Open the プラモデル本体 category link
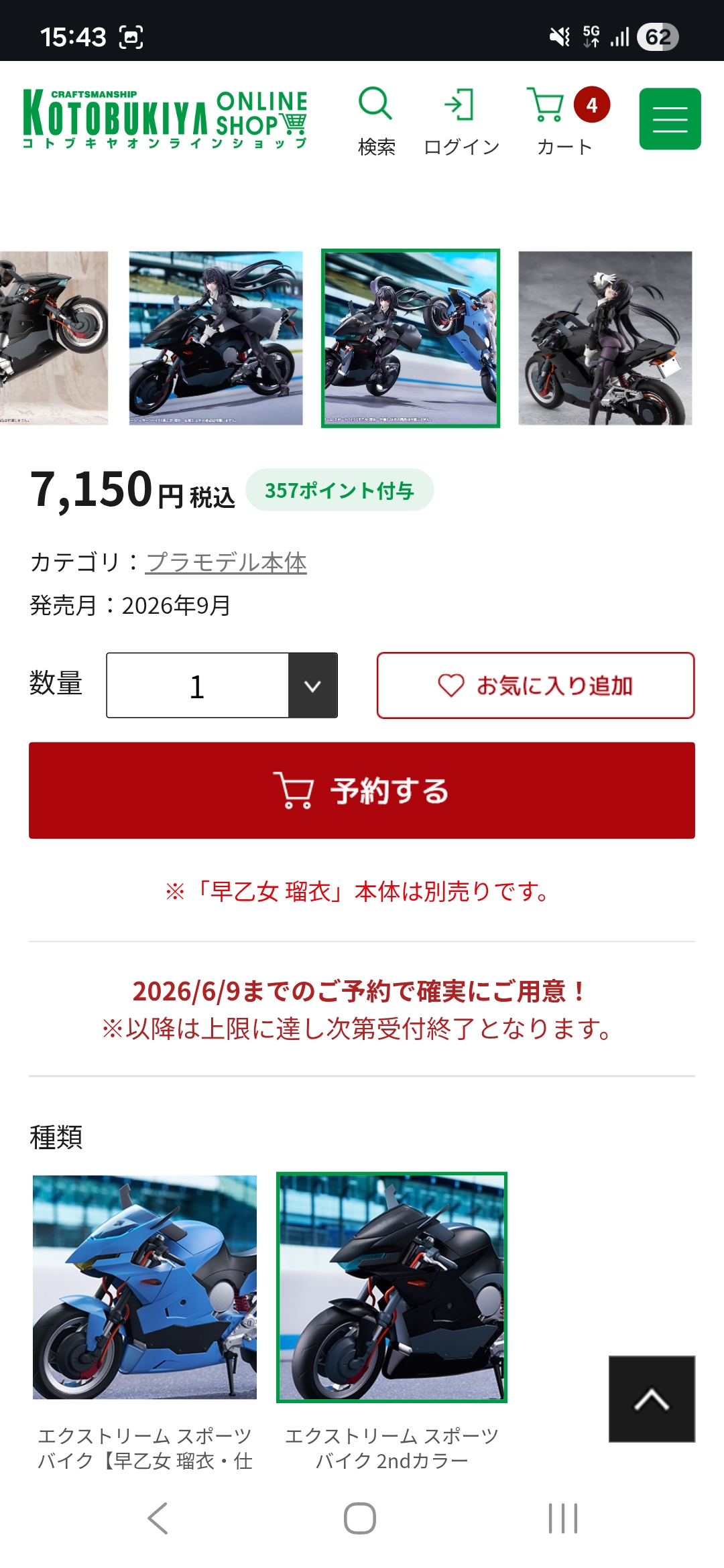Screen dimensions: 724x1568 [x=226, y=562]
